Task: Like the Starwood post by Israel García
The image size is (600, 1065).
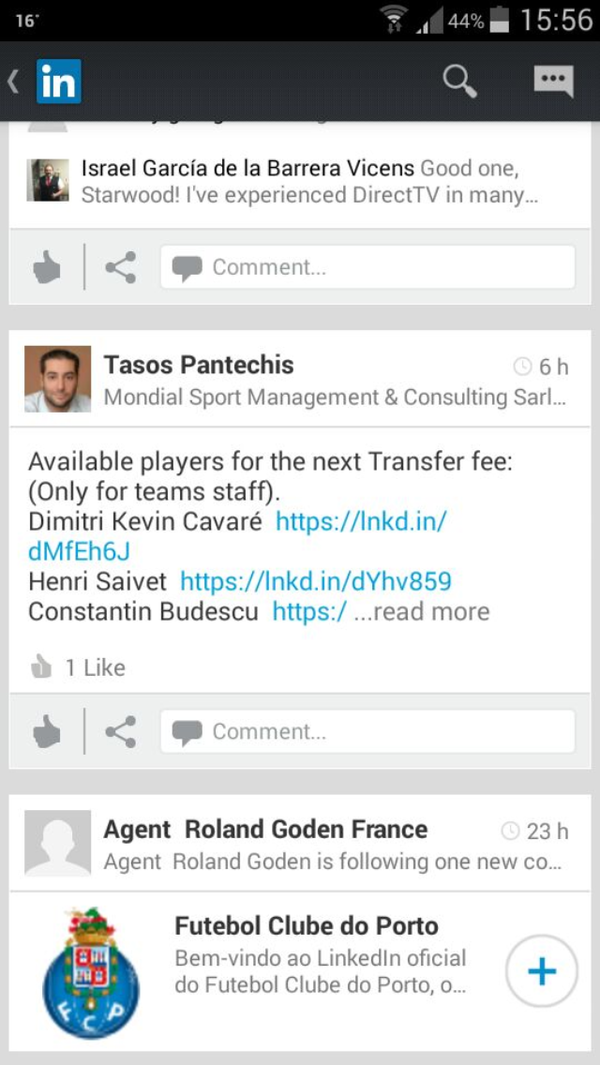Action: pyautogui.click(x=46, y=268)
